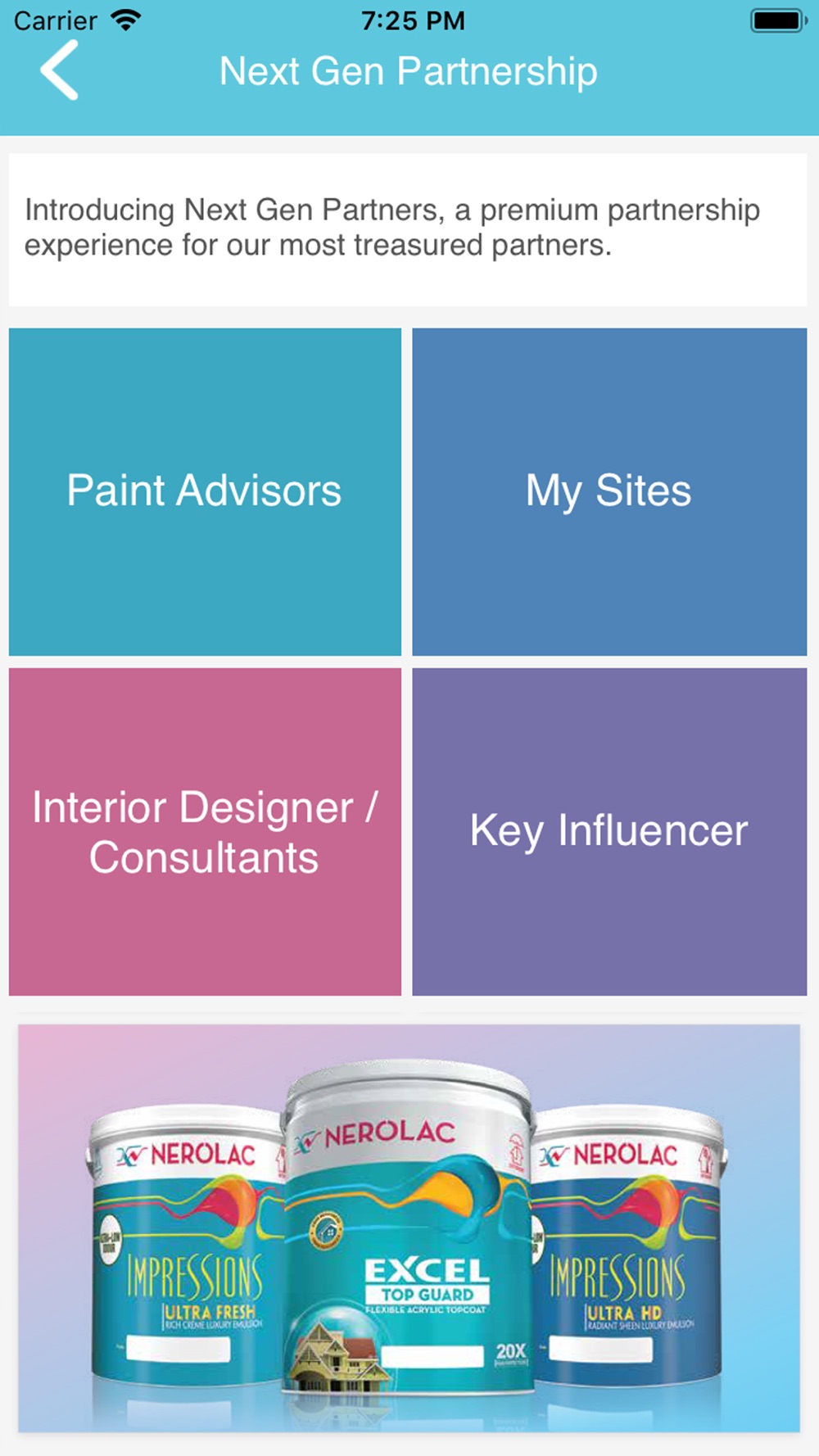Viewport: 819px width, 1456px height.
Task: Open the Paint Advisors tile
Action: pos(205,491)
